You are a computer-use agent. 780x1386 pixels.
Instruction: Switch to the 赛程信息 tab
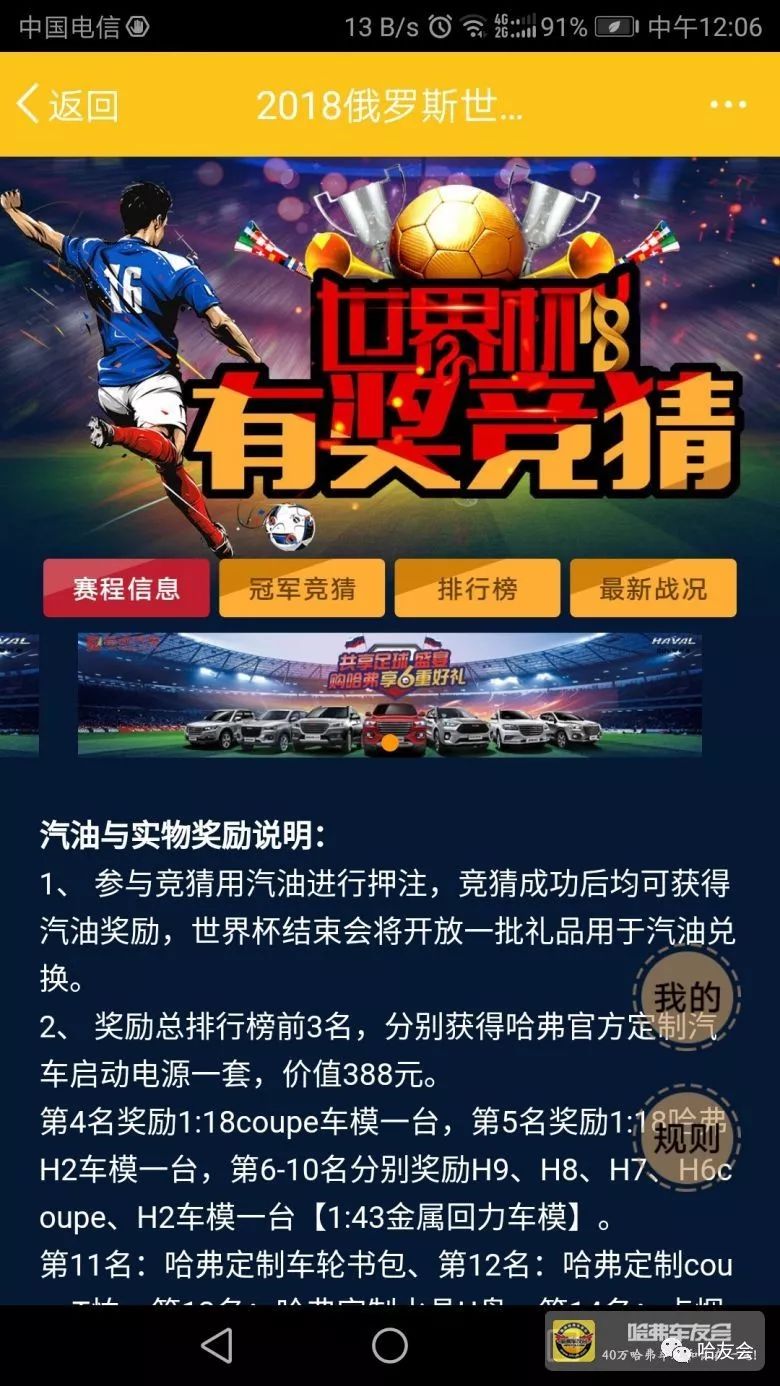(126, 588)
